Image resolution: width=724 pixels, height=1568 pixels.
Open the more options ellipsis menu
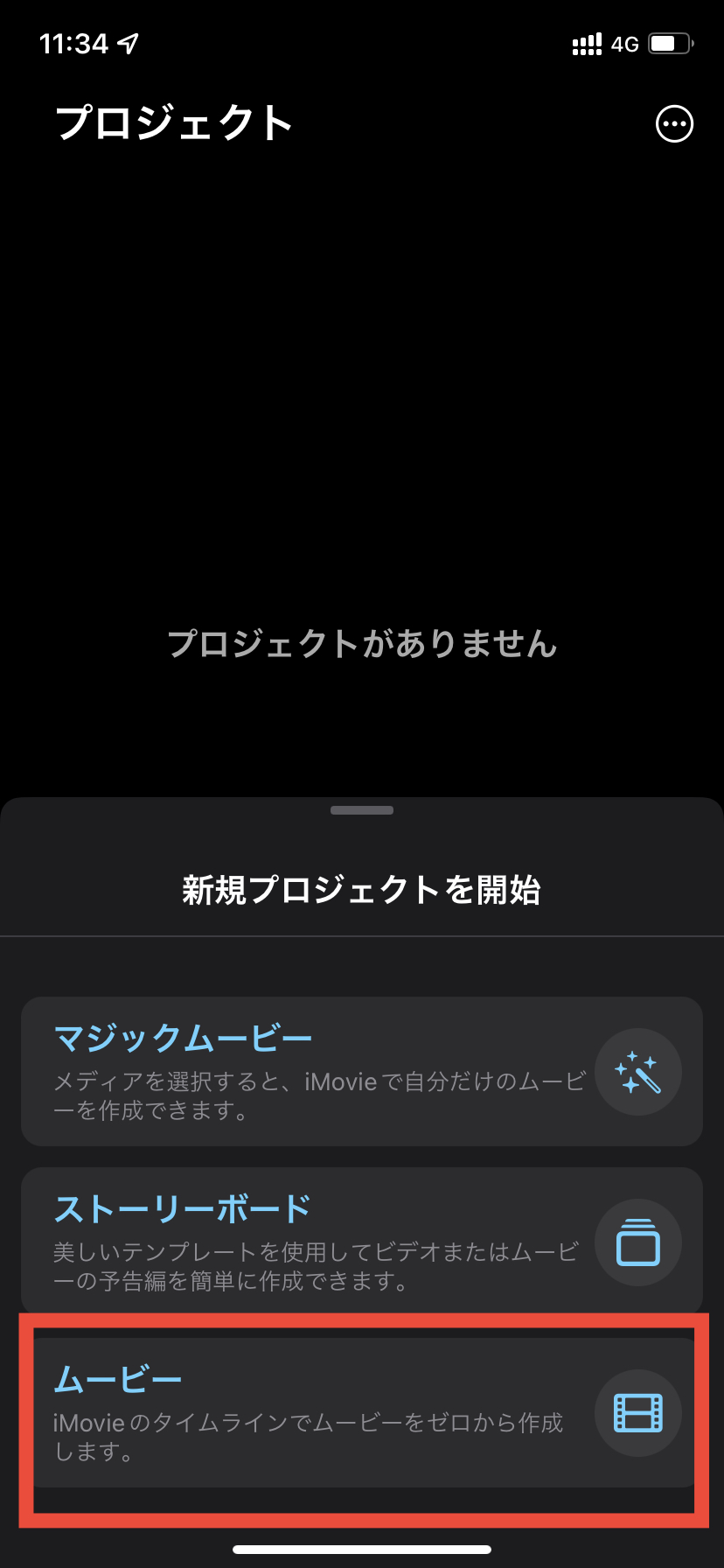point(674,123)
